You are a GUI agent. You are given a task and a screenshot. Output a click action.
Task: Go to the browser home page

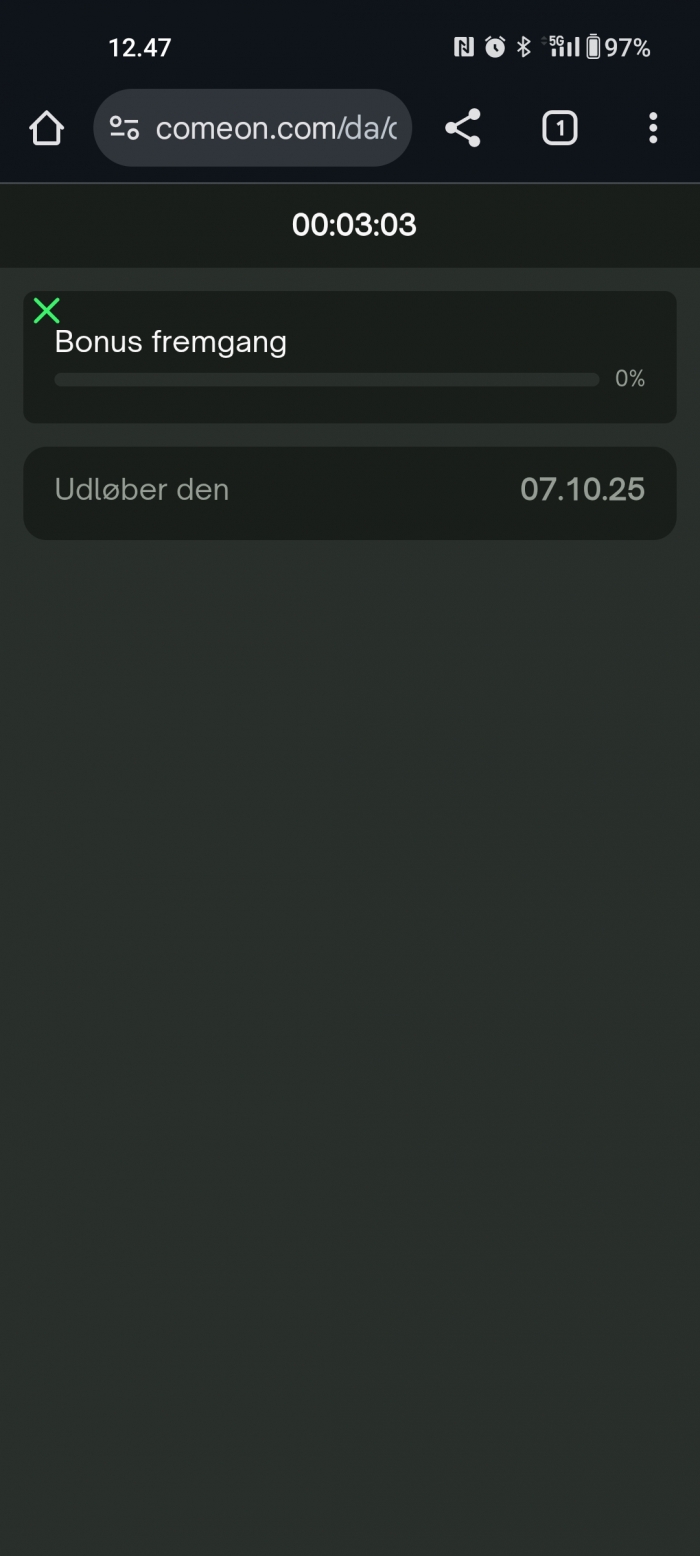[x=47, y=128]
